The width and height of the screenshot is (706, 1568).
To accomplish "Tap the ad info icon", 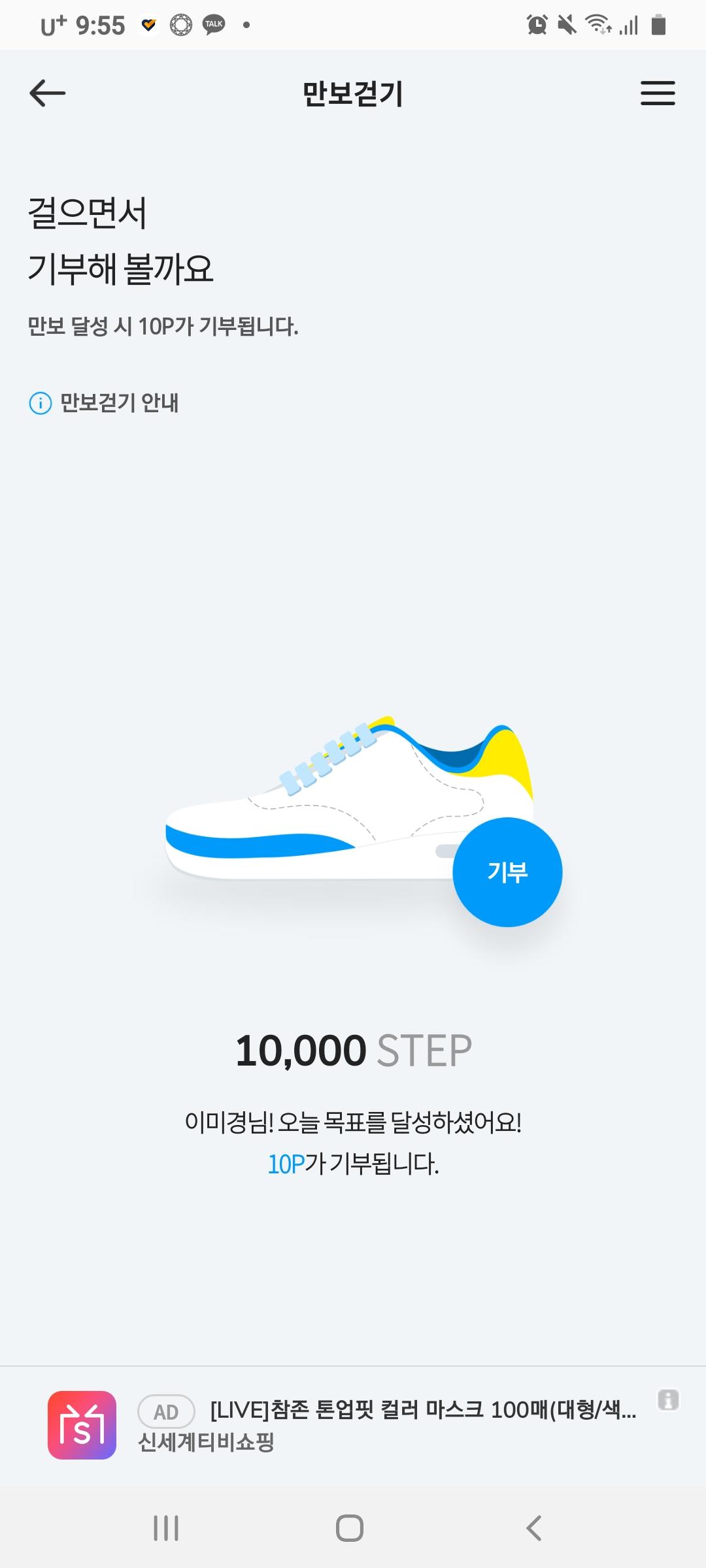I will click(668, 1399).
